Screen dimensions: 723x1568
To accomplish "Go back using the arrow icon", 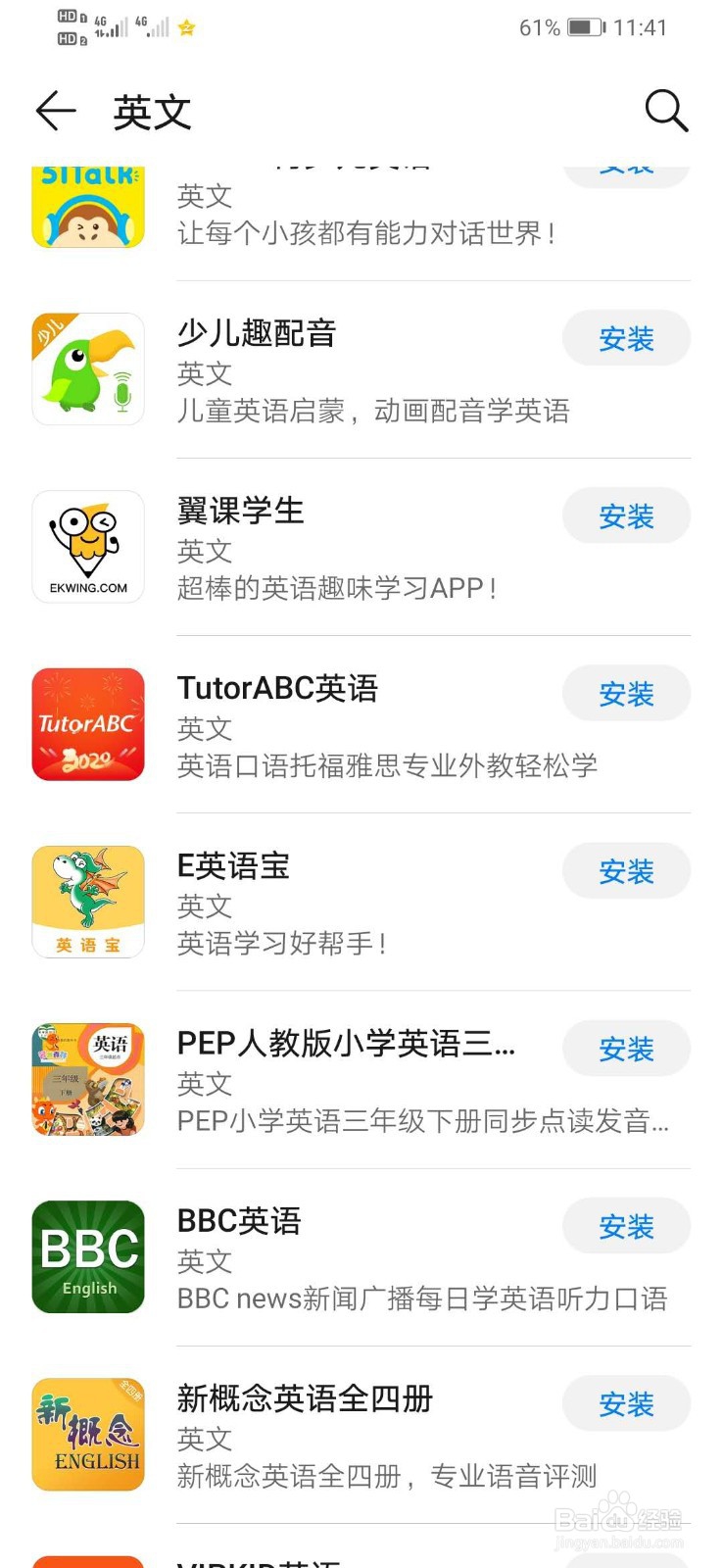I will (56, 112).
